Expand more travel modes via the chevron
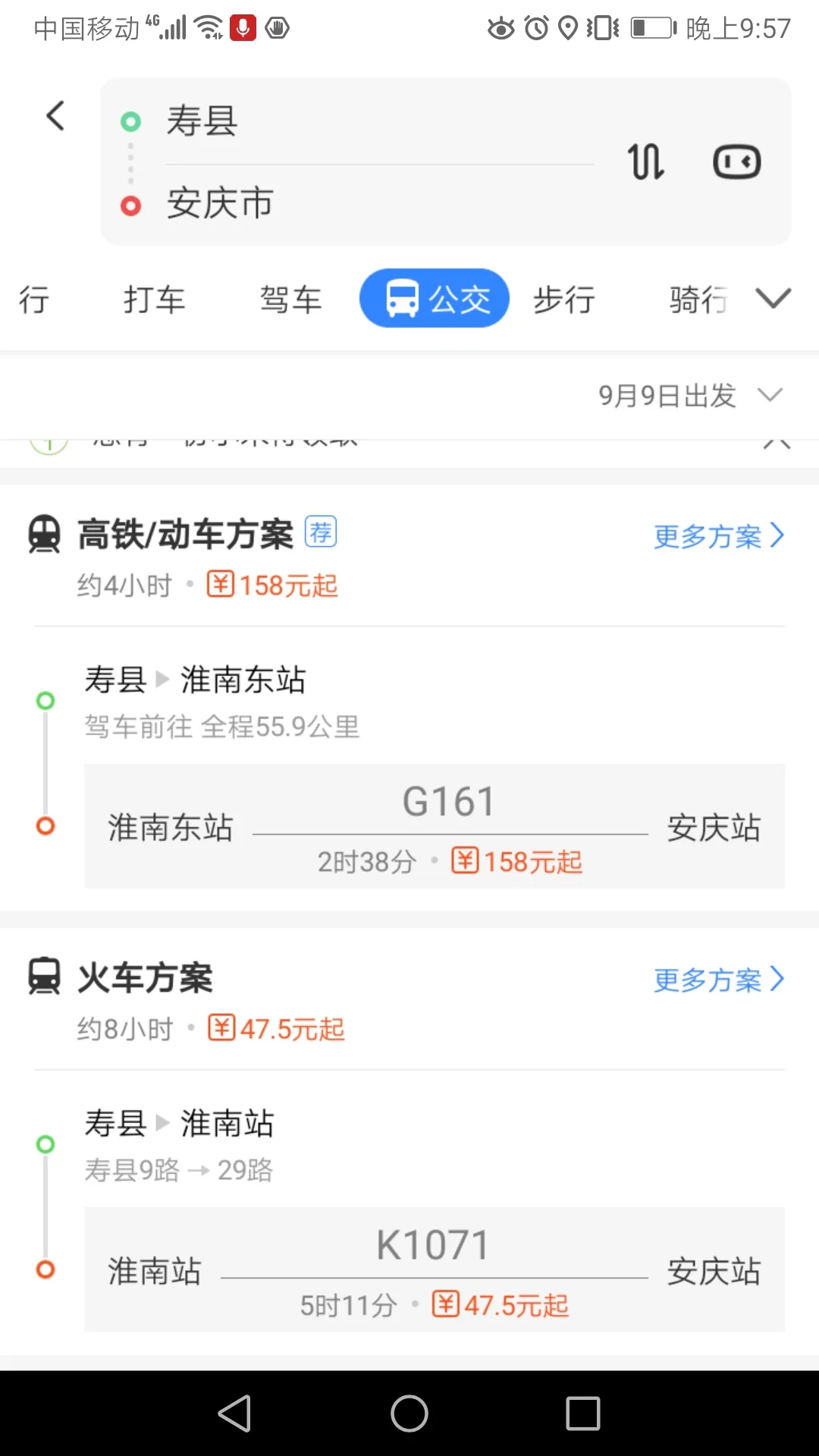 click(x=773, y=299)
